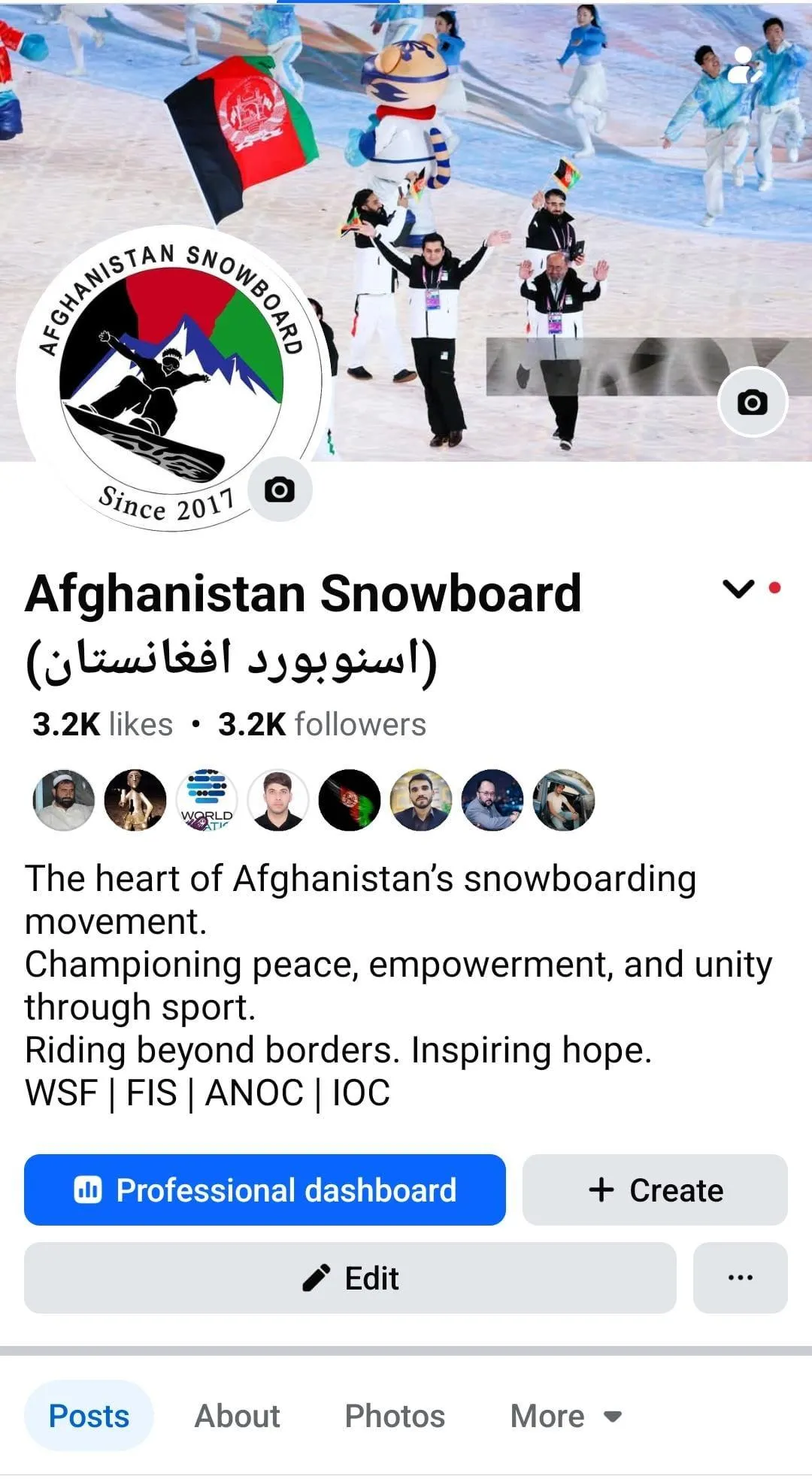812x1479 pixels.
Task: Edit the page profile
Action: click(x=350, y=1278)
